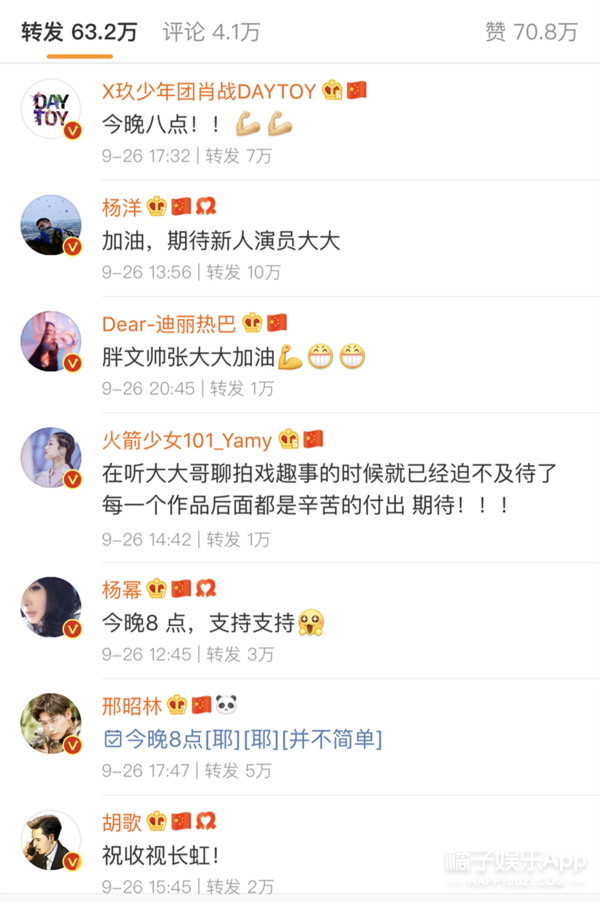View Dear-迪丽热巴's profile from her avatar
Screen dimensions: 600x902
pyautogui.click(x=51, y=341)
